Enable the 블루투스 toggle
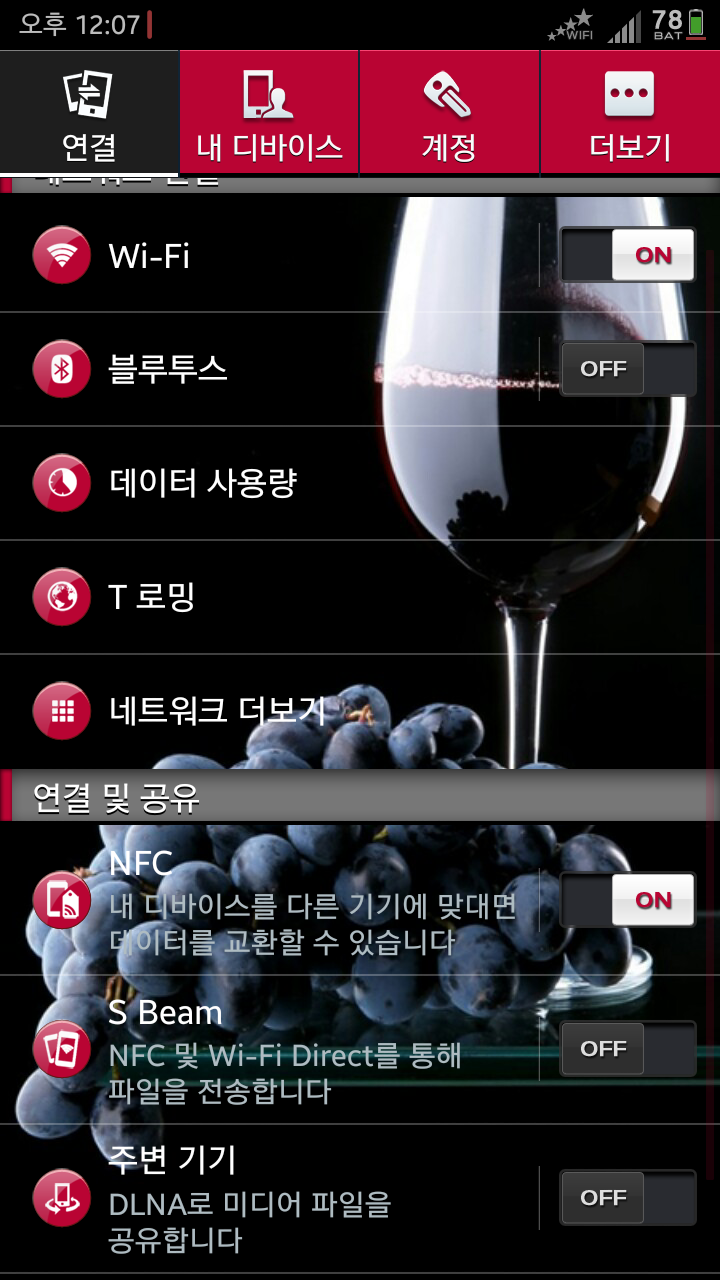This screenshot has width=720, height=1280. click(627, 369)
